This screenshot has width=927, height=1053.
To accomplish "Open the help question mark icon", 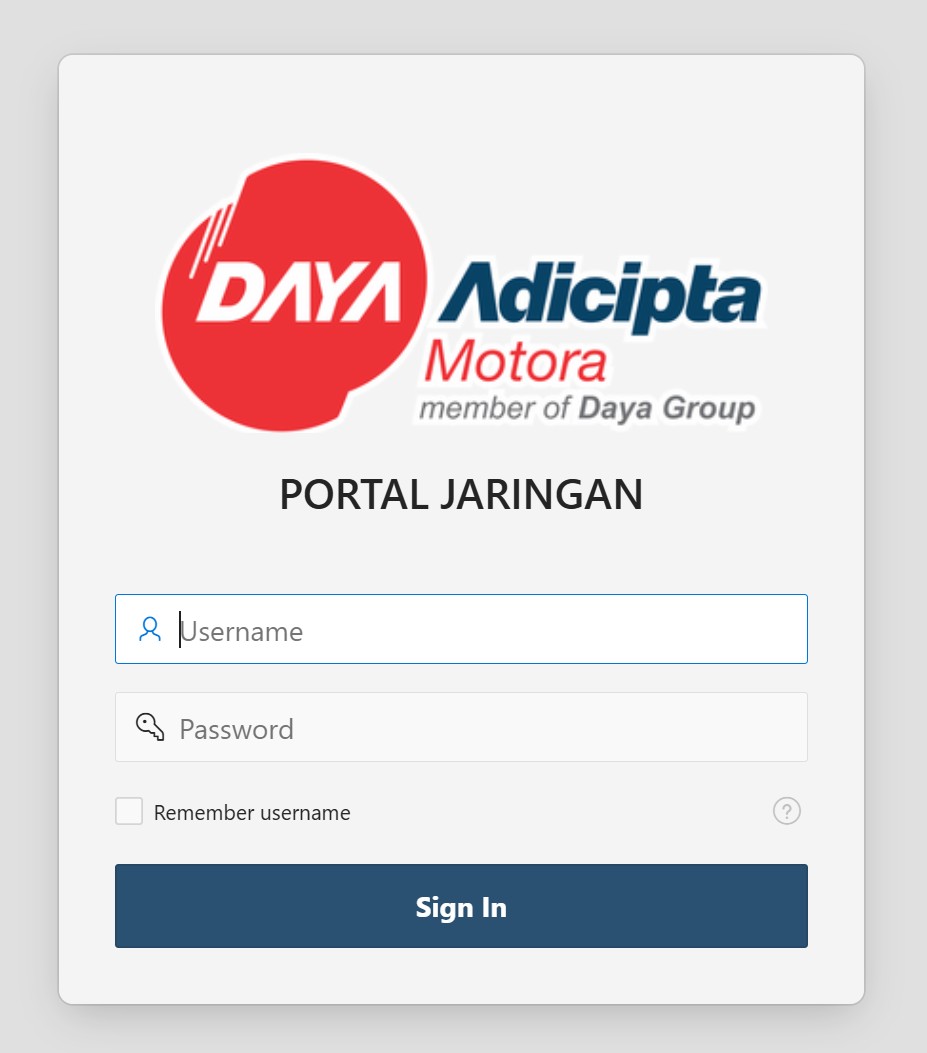I will click(787, 811).
